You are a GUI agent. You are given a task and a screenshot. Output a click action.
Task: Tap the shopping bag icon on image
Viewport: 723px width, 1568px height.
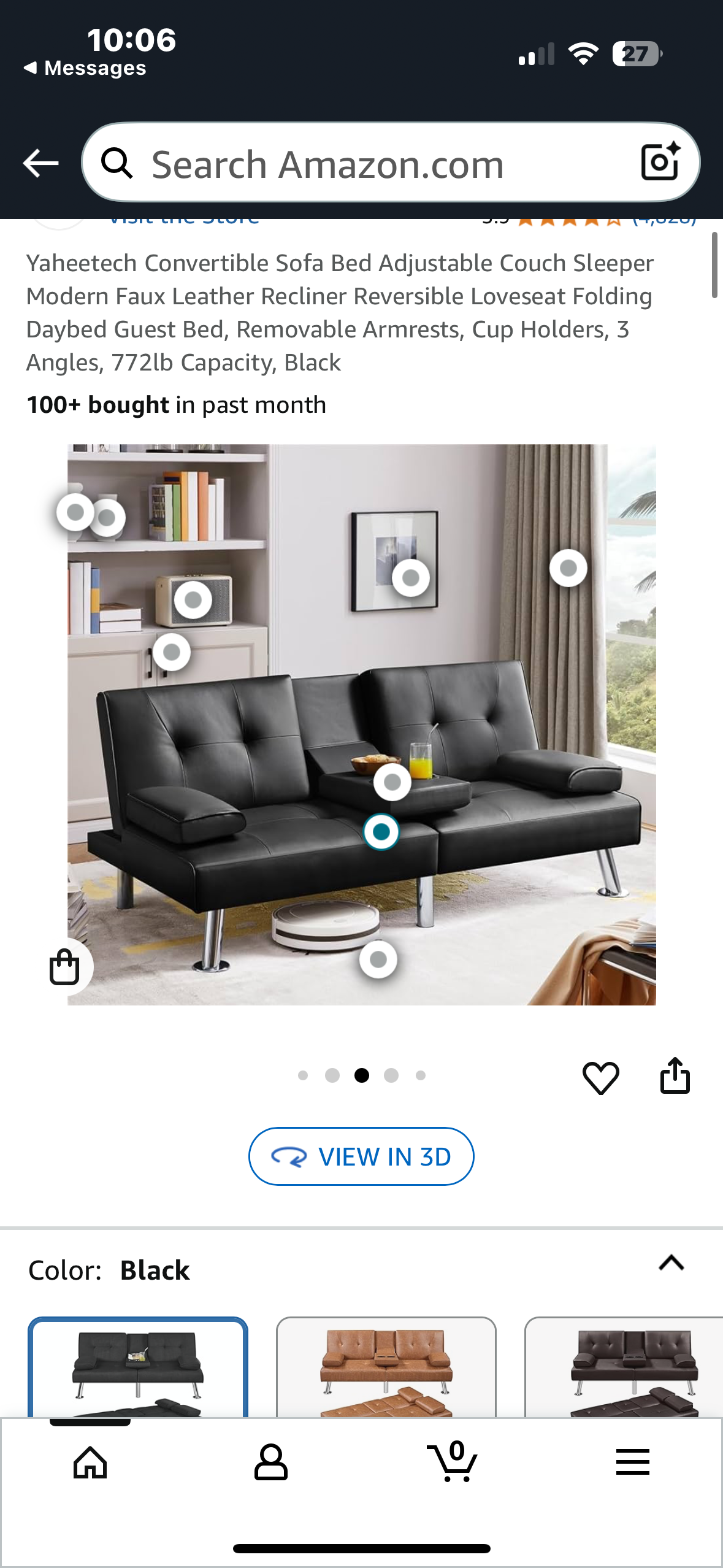[x=64, y=967]
